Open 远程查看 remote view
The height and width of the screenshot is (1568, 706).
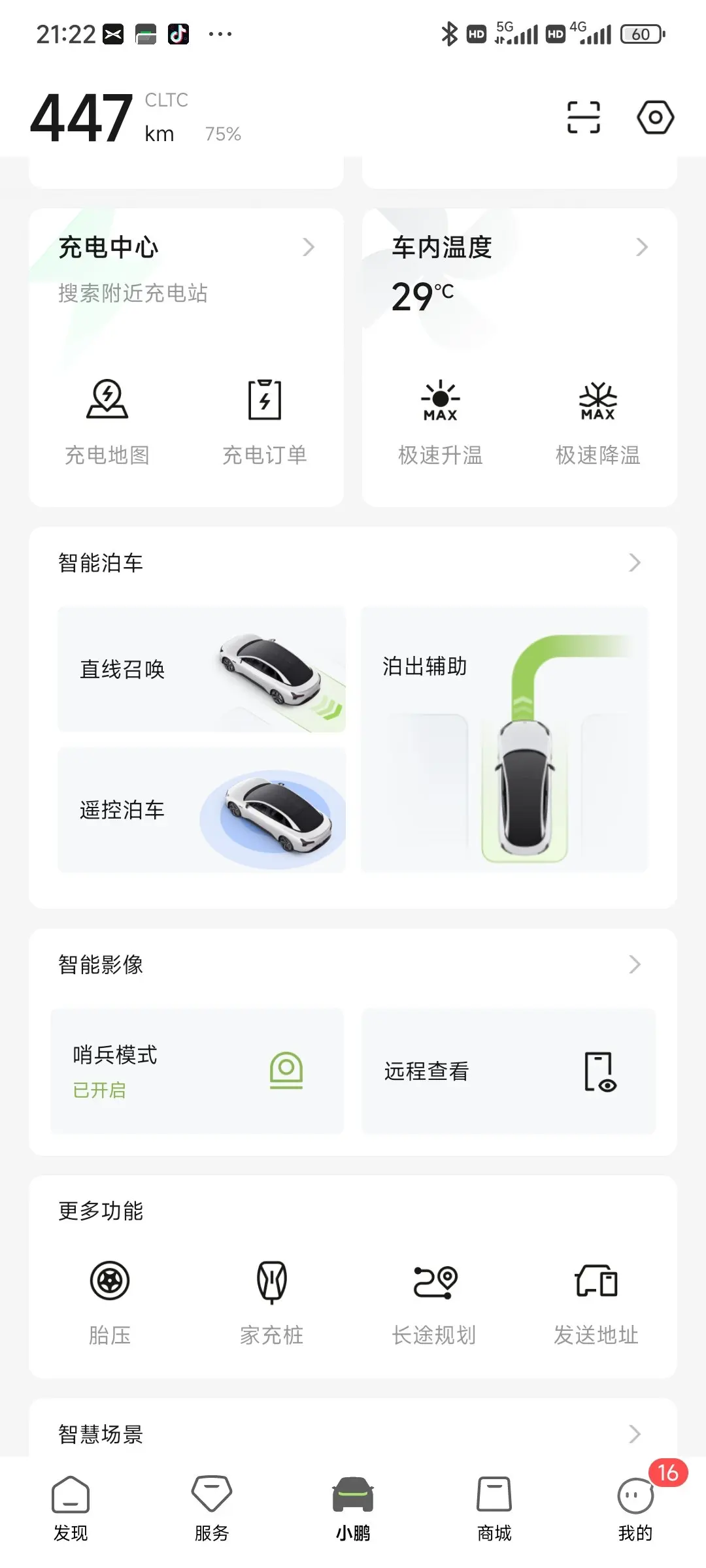tap(508, 1071)
